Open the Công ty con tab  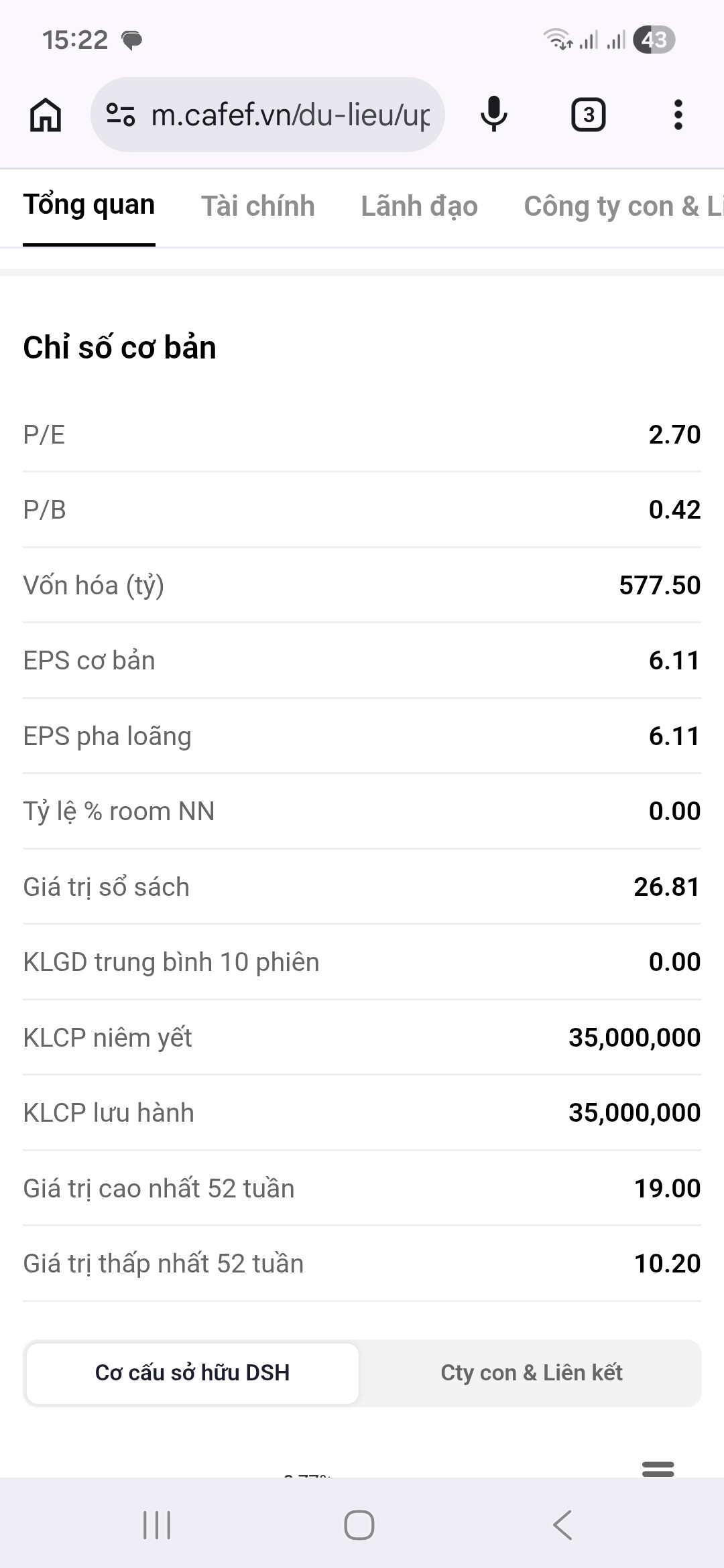pos(623,206)
